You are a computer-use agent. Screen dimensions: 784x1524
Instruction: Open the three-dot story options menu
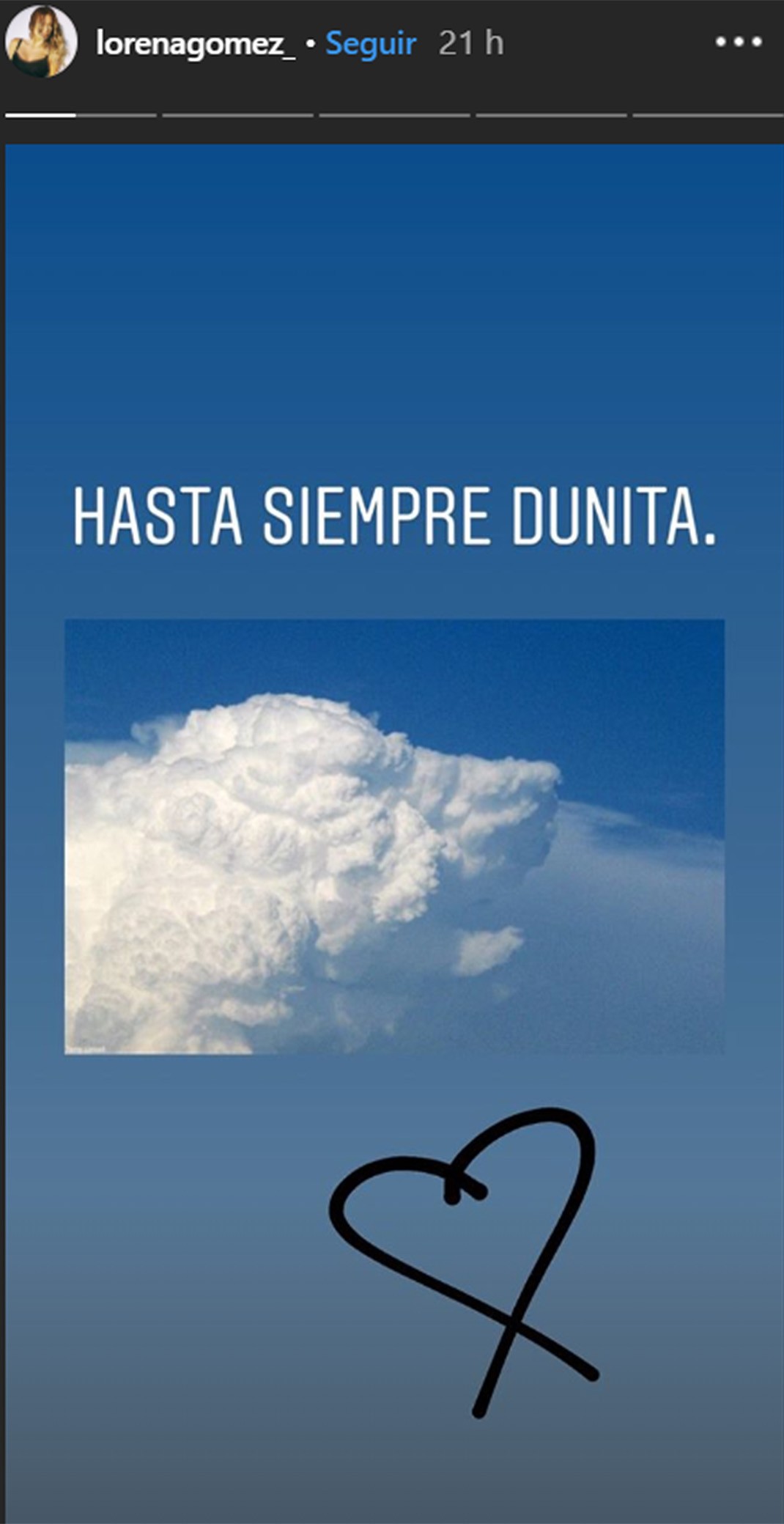click(x=739, y=43)
